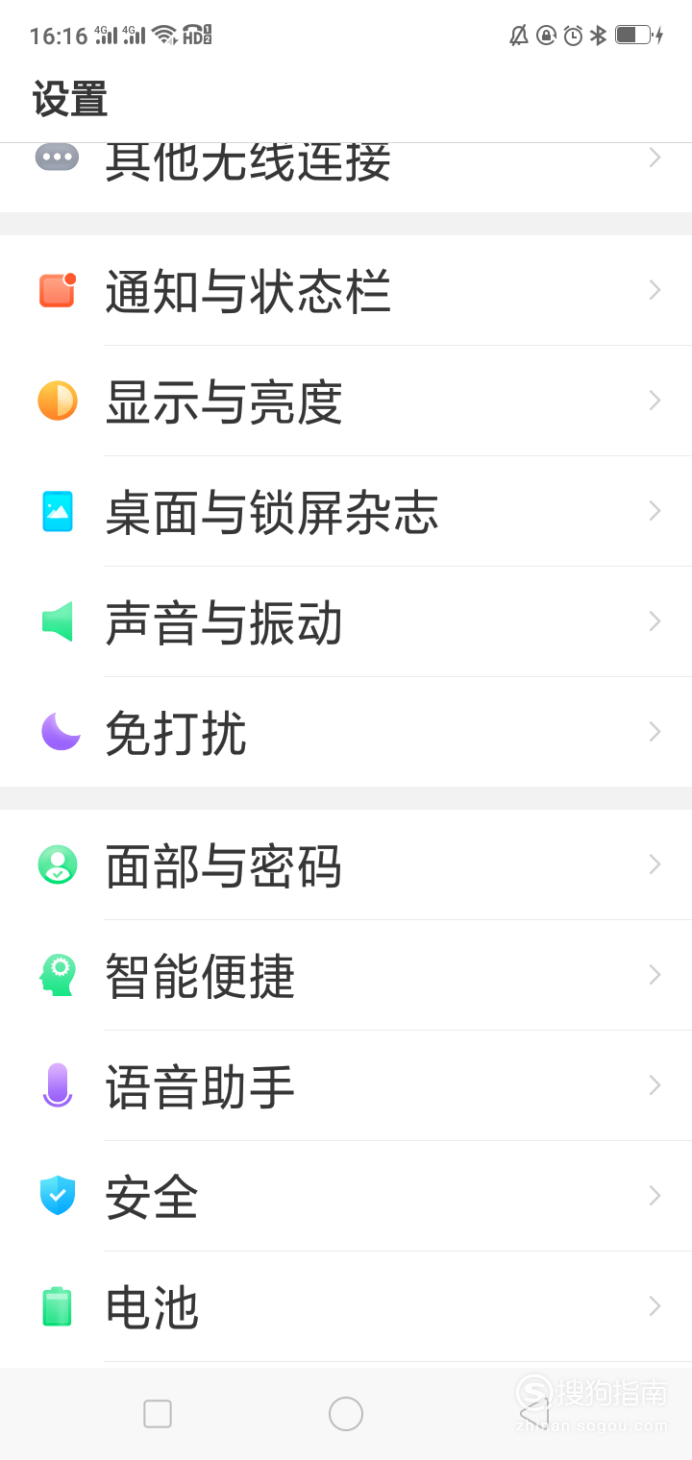Tap the system home button
The image size is (692, 1460).
click(x=346, y=1414)
